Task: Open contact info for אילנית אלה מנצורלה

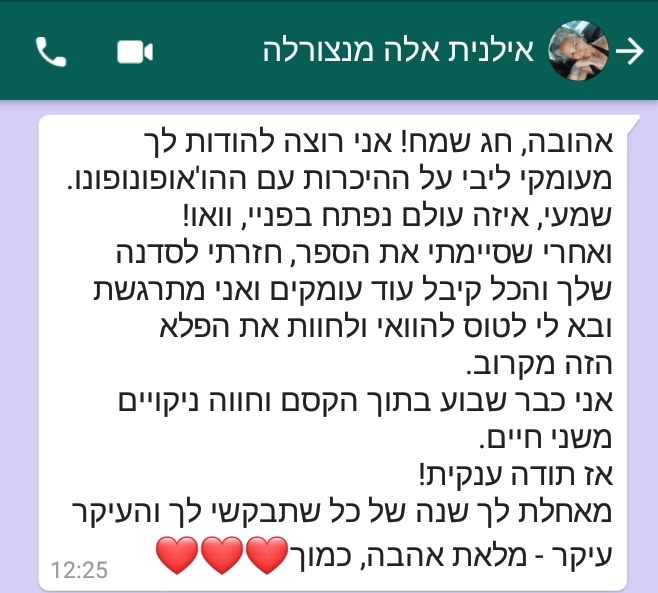Action: click(x=400, y=51)
